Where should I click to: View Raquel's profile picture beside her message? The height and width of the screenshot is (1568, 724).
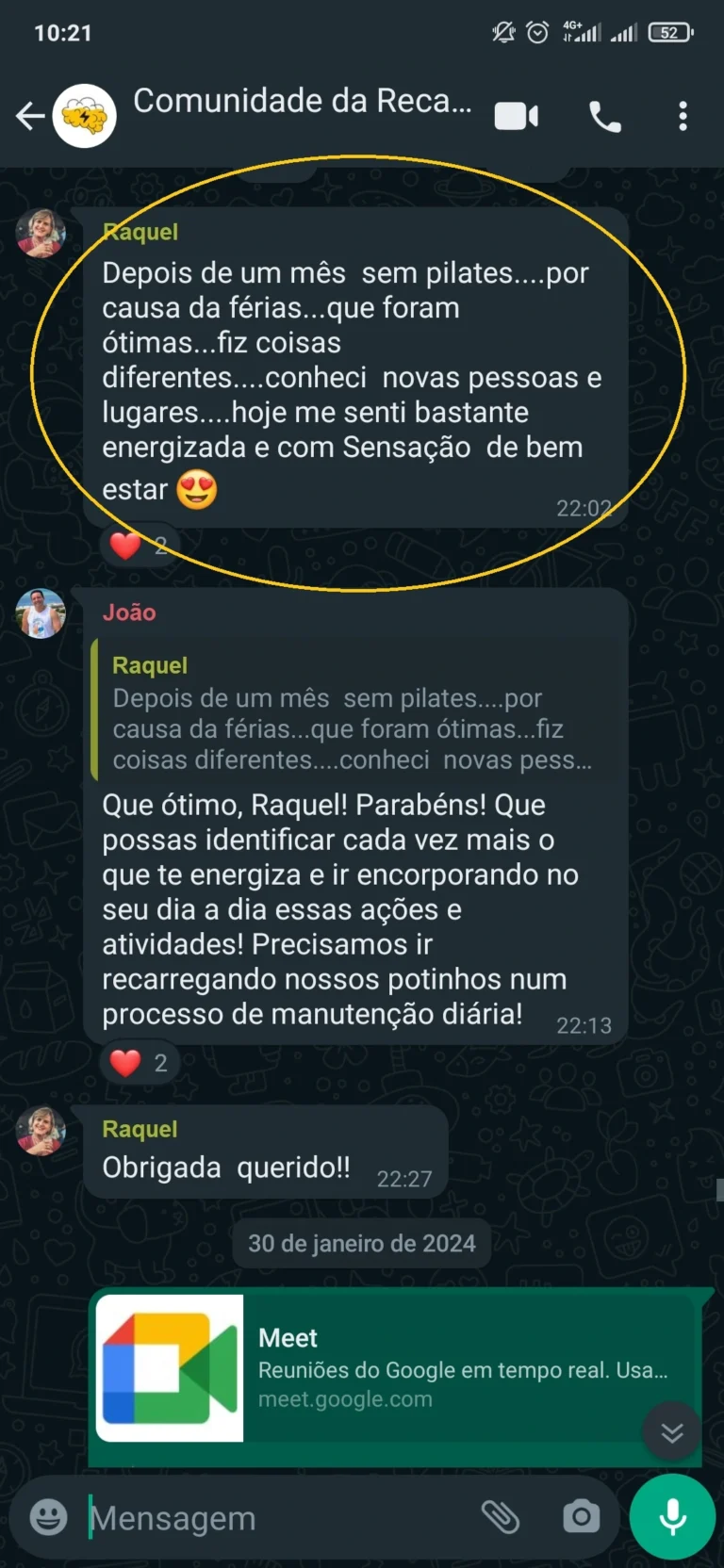tap(41, 233)
